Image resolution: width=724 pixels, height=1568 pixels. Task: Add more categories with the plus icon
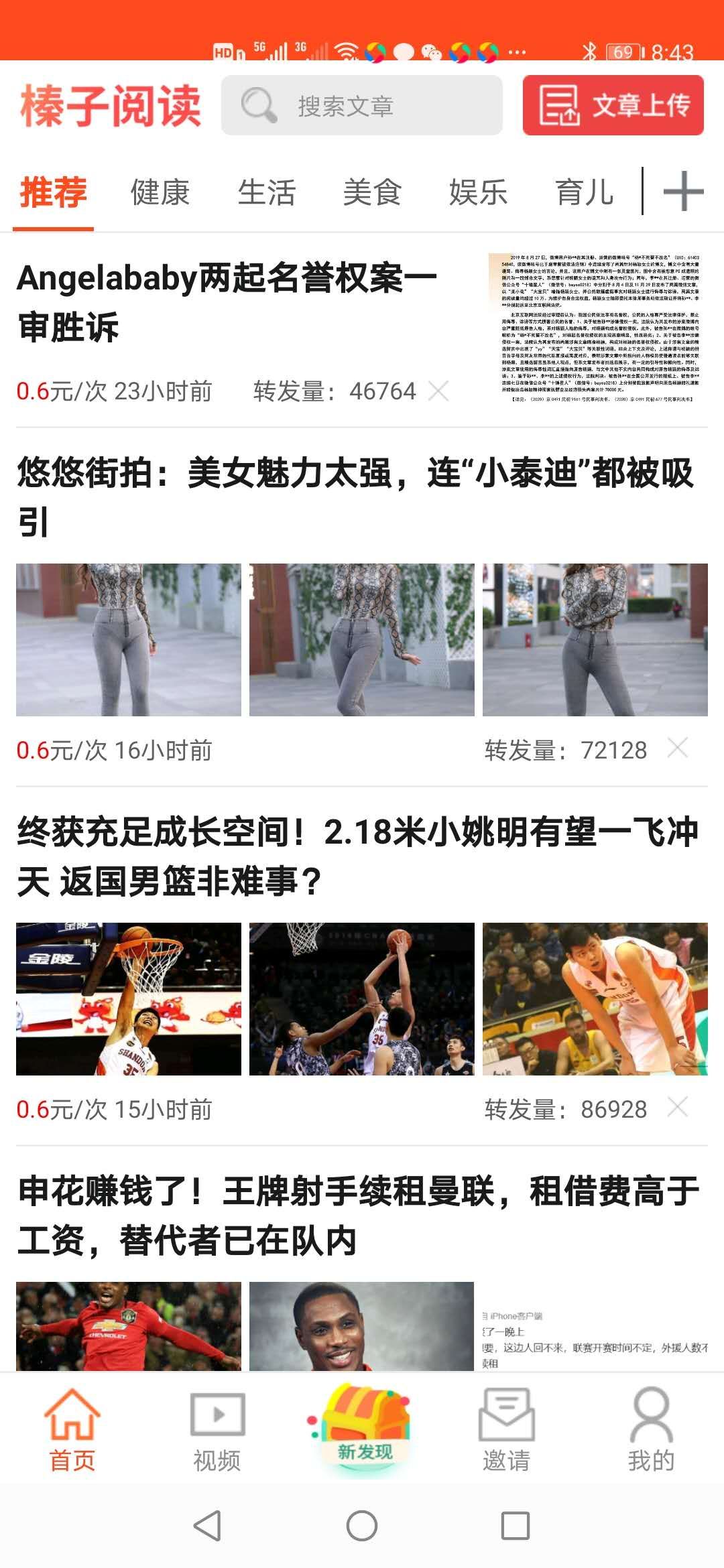[683, 192]
